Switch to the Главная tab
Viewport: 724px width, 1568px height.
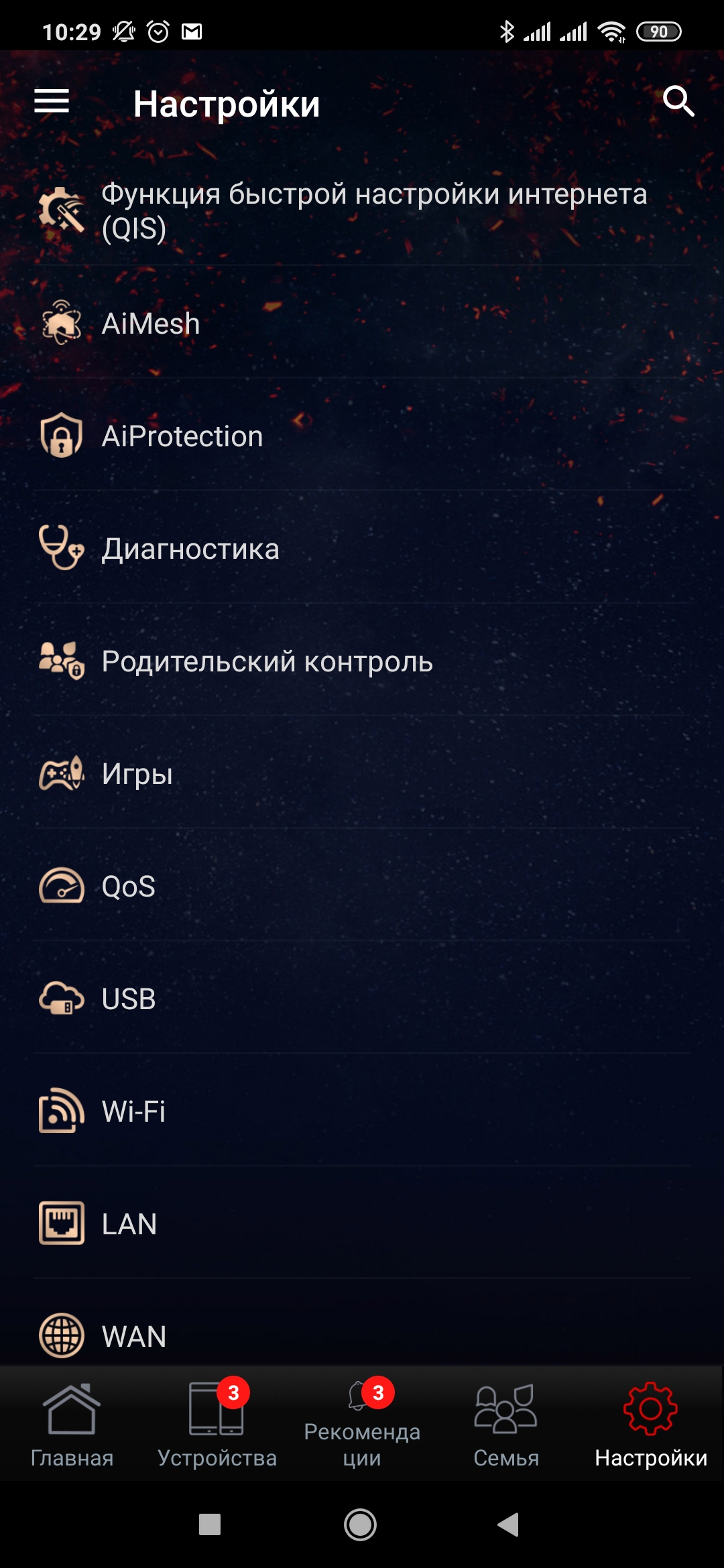[72, 1425]
